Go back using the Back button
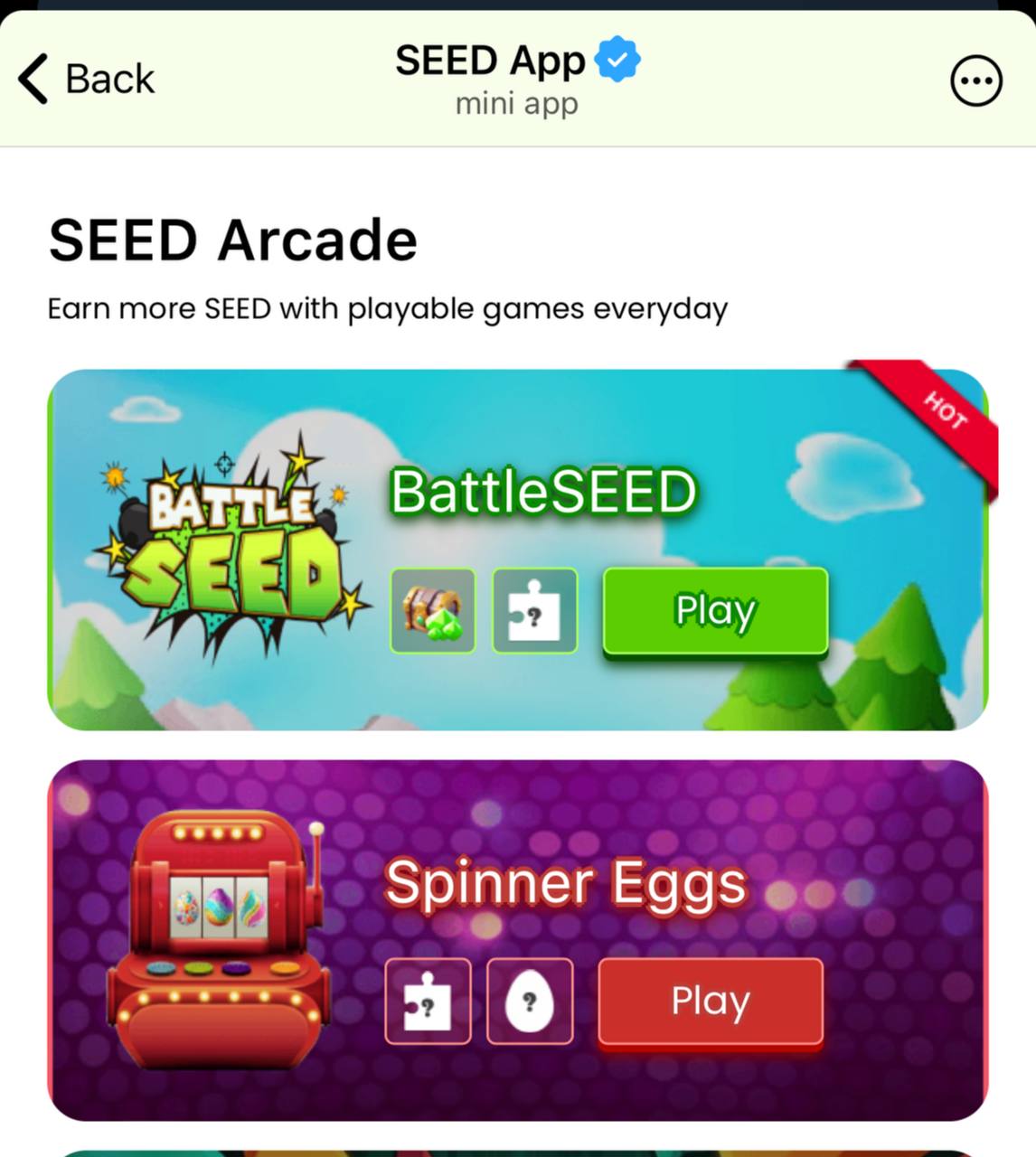The height and width of the screenshot is (1157, 1036). pyautogui.click(x=86, y=79)
